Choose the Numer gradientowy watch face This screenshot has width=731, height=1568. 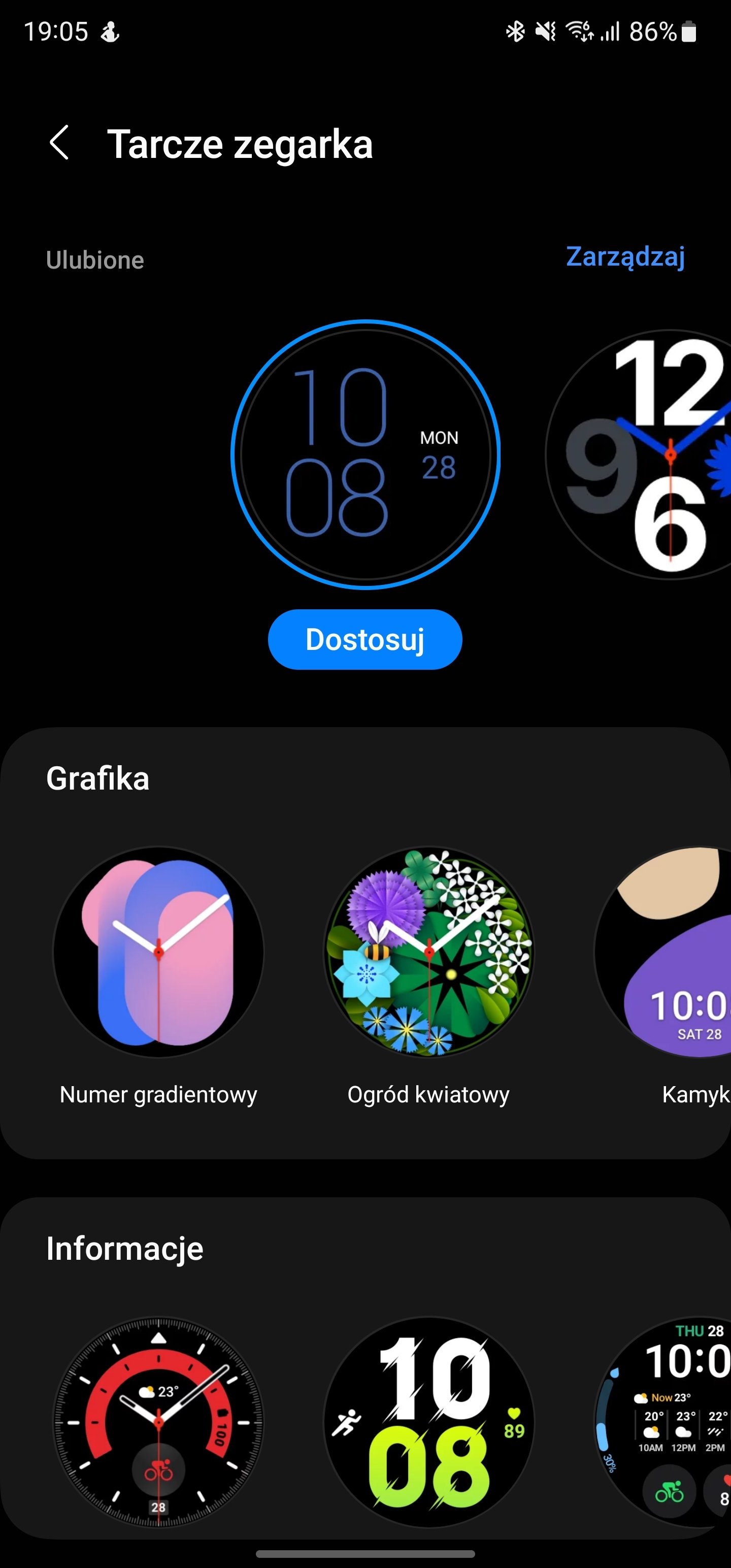pos(158,952)
